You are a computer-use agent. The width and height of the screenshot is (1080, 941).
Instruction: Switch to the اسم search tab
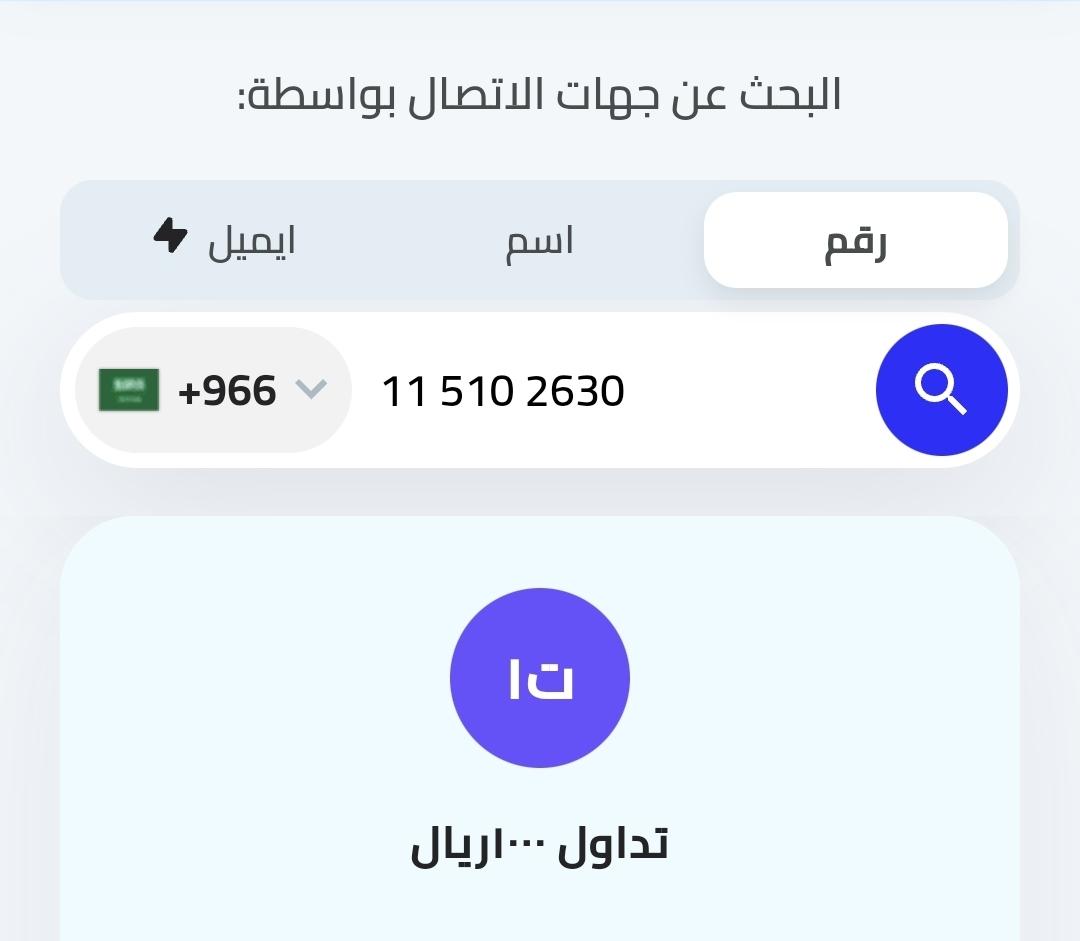coord(540,241)
